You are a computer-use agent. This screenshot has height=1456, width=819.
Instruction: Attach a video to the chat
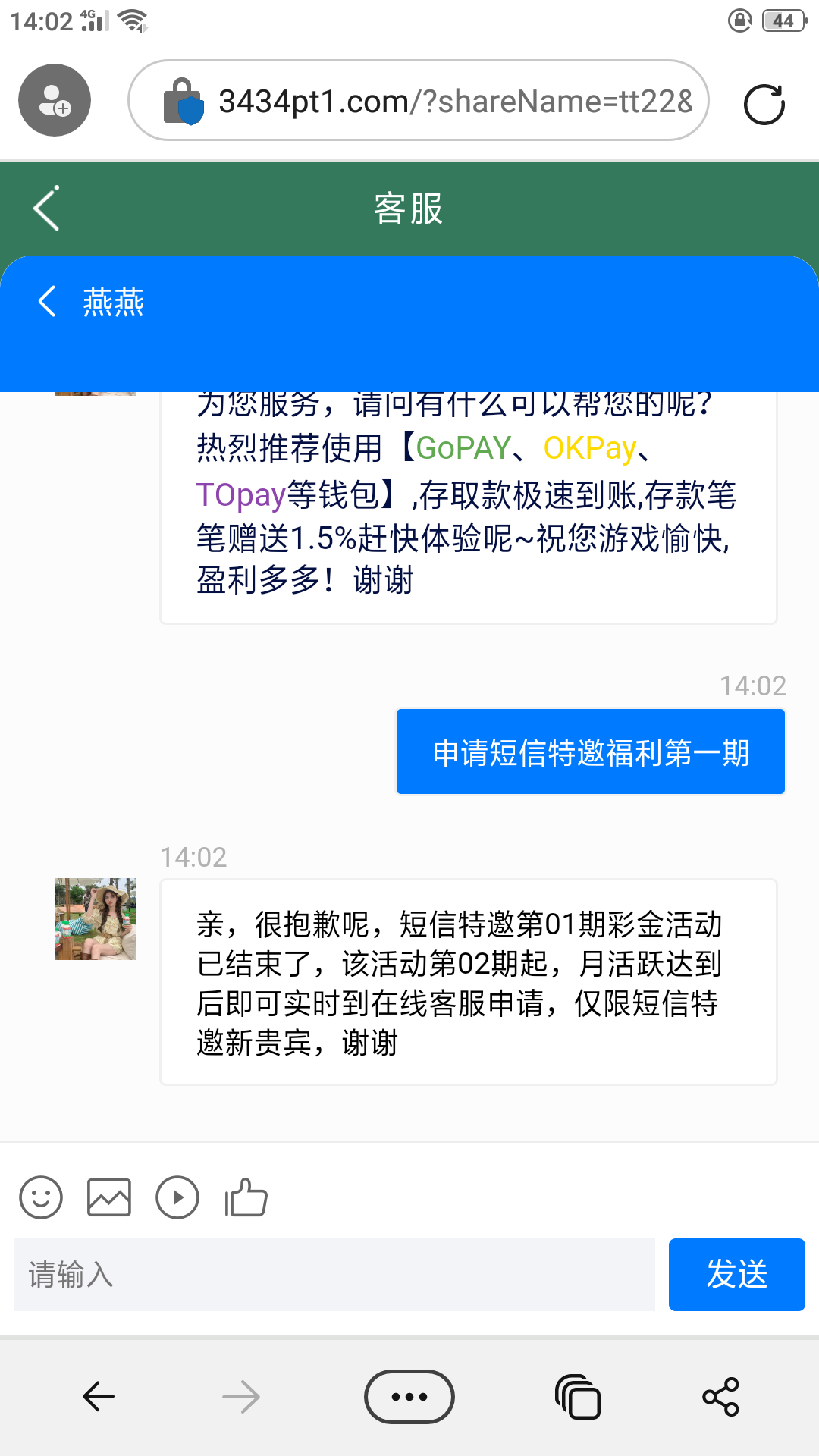[177, 1197]
